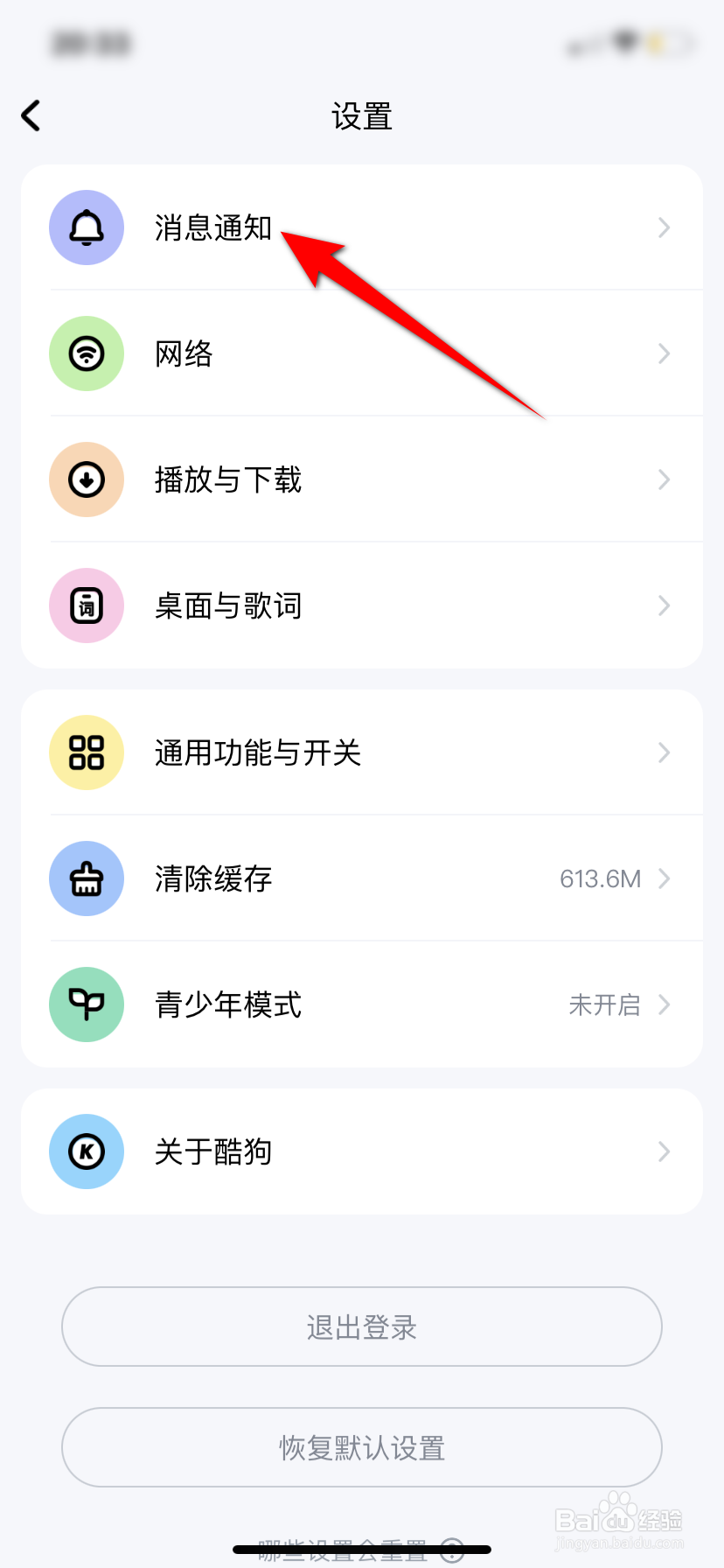724x1568 pixels.
Task: Tap the 退出登录 button
Action: click(361, 1326)
